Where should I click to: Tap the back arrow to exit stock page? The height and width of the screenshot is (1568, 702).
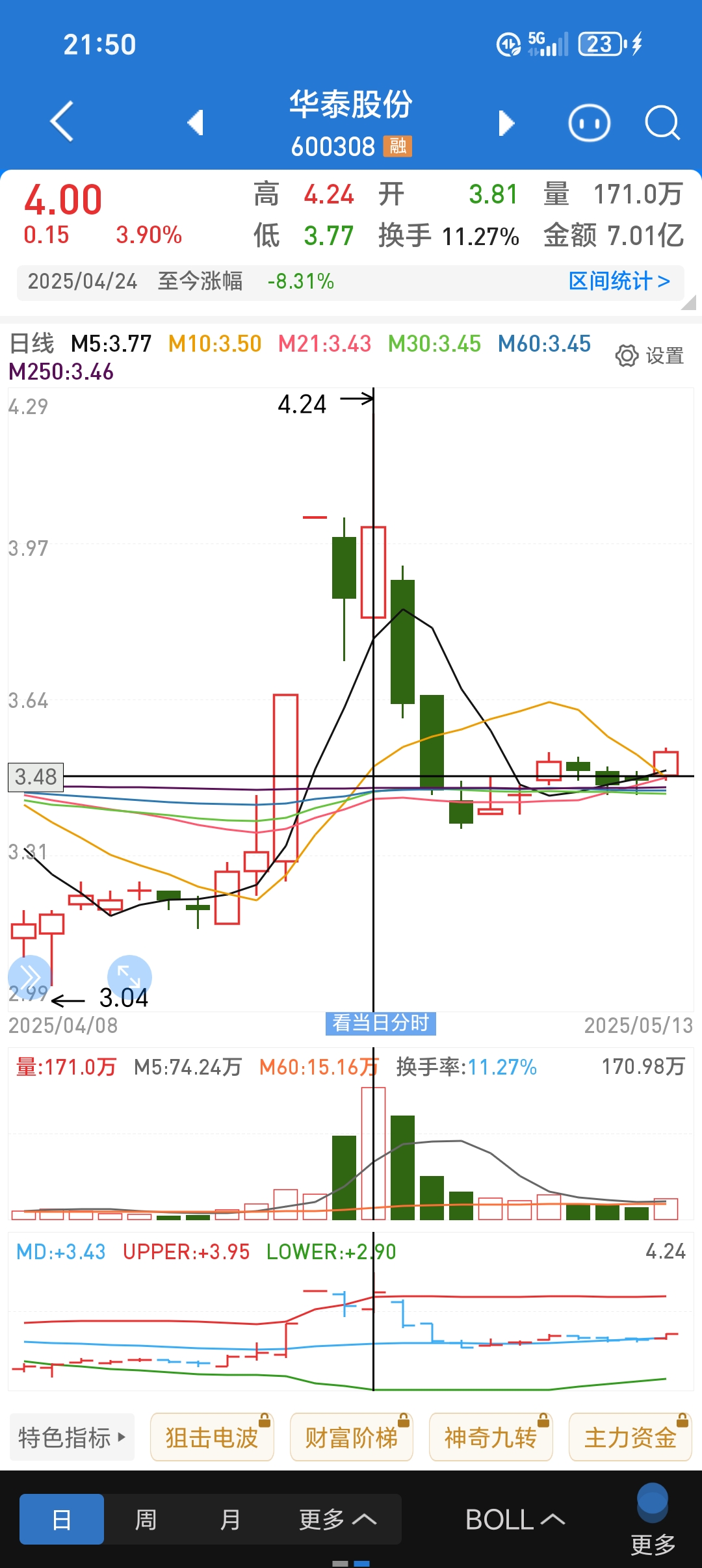(62, 122)
